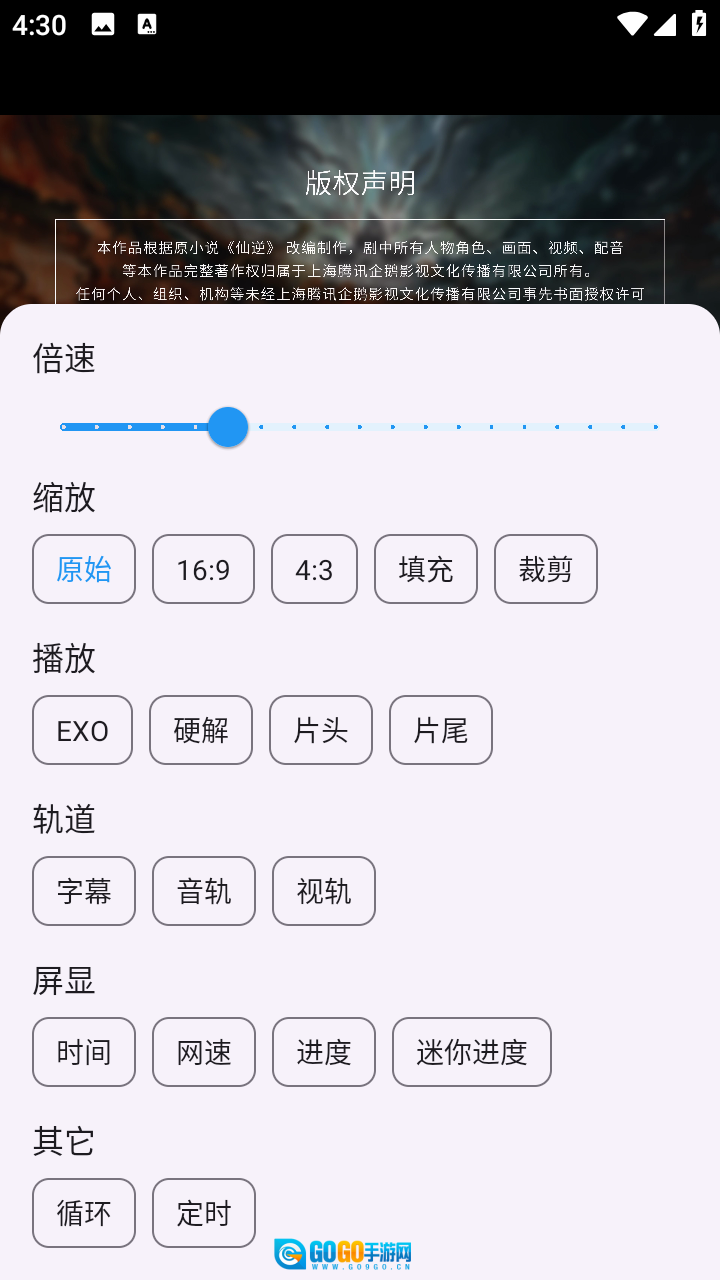Turn on 循环 loop playback

(x=84, y=1213)
